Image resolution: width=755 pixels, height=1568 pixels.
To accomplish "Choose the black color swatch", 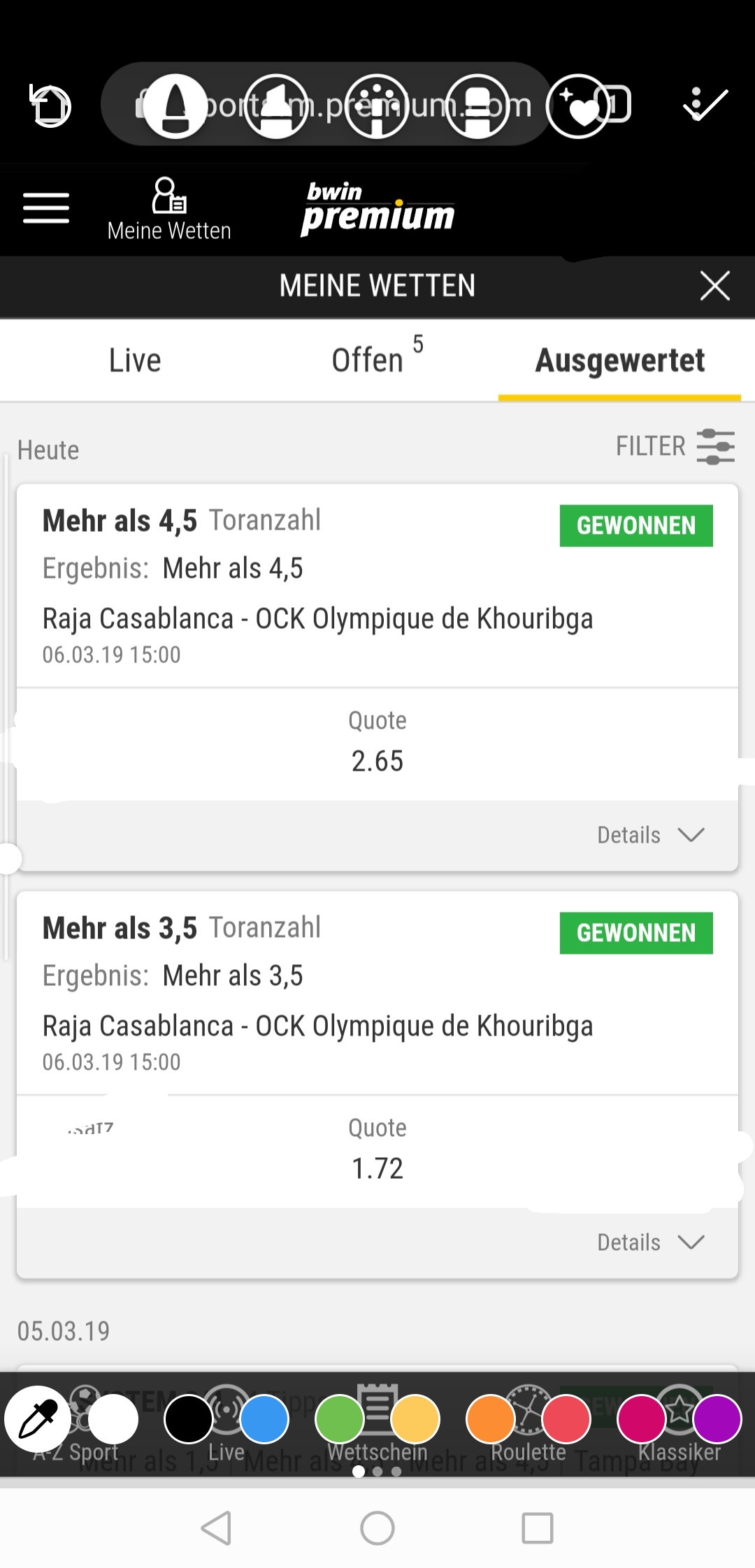I will click(189, 1419).
